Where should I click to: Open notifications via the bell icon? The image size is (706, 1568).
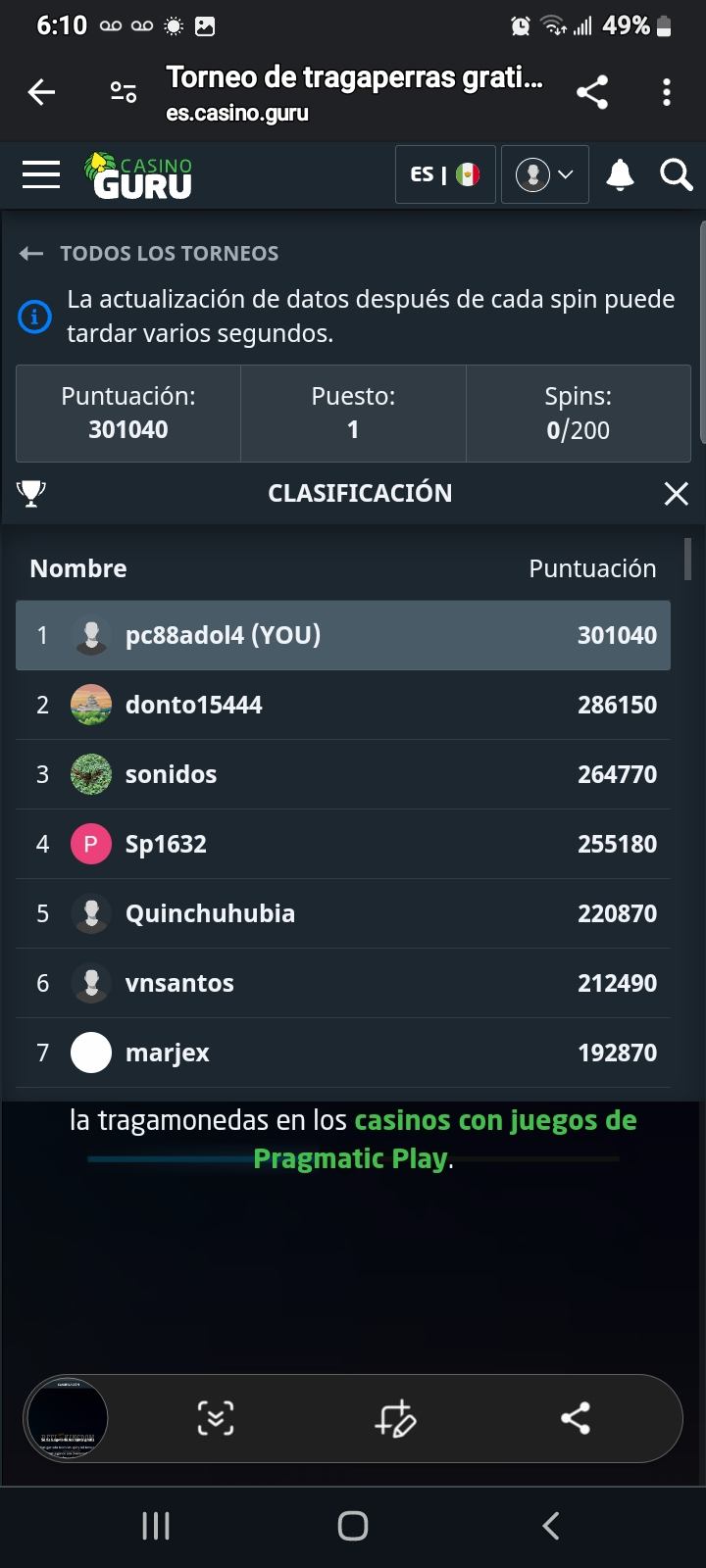pyautogui.click(x=619, y=175)
